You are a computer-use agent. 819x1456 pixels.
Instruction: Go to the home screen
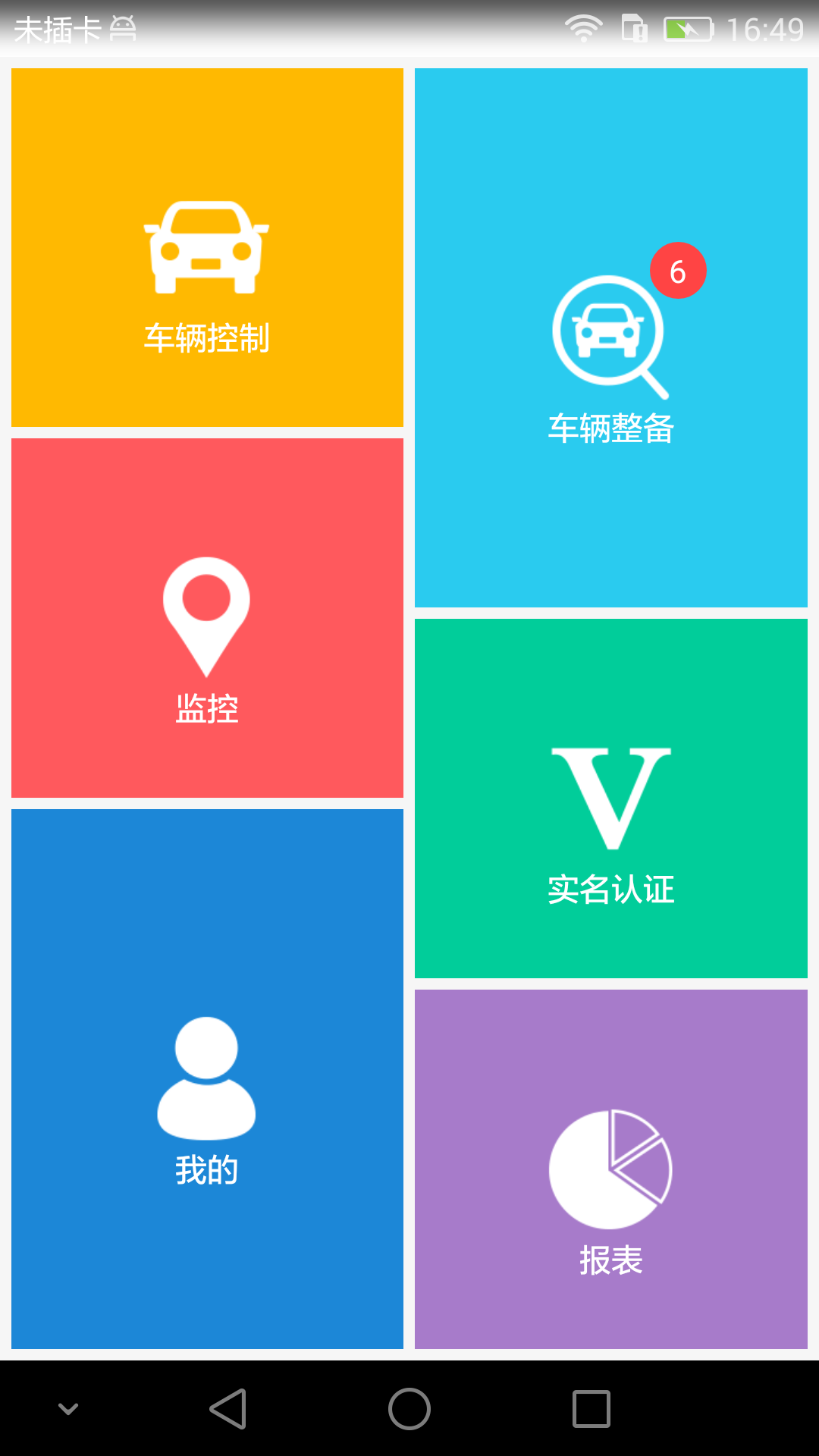pyautogui.click(x=409, y=1409)
